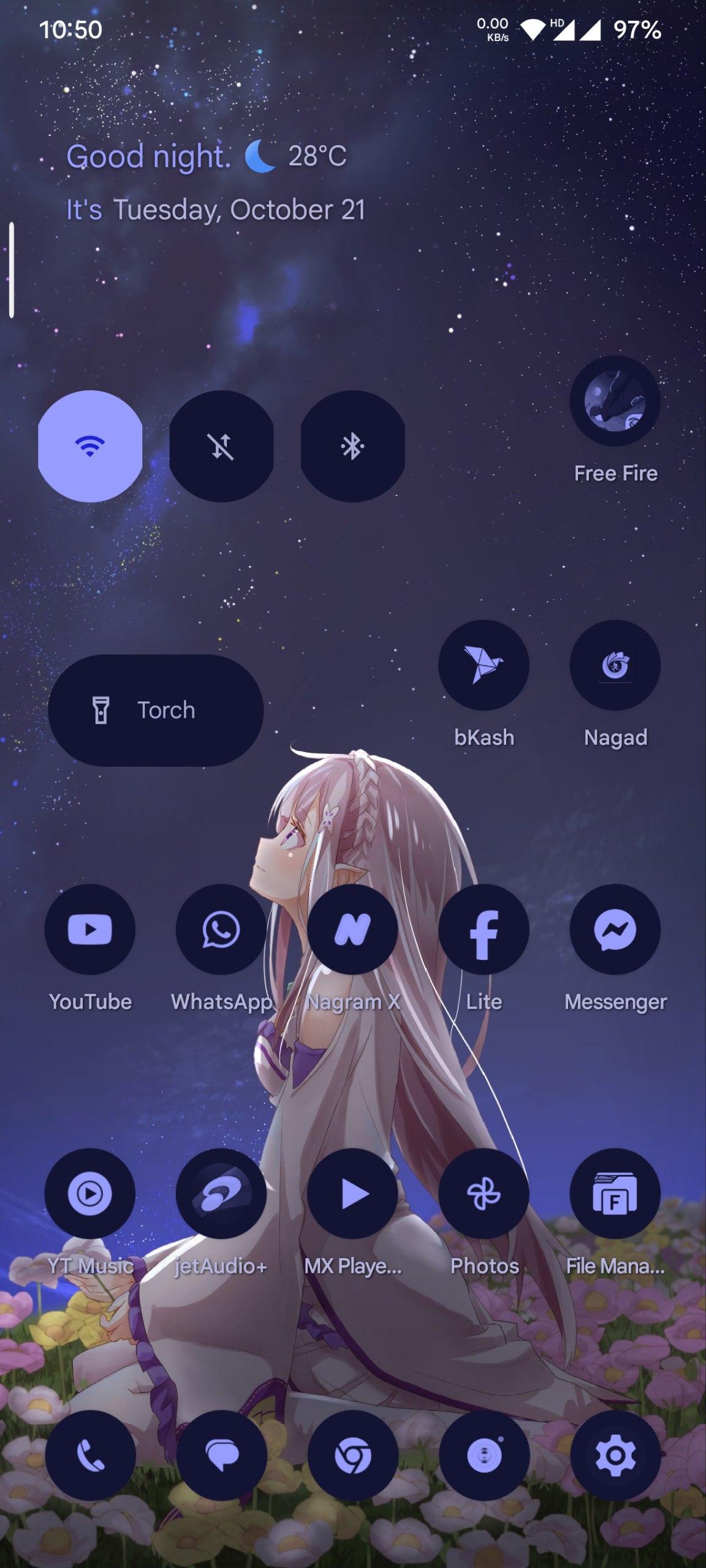The image size is (706, 1568).
Task: Launch Chrome browser from the dock
Action: [352, 1455]
